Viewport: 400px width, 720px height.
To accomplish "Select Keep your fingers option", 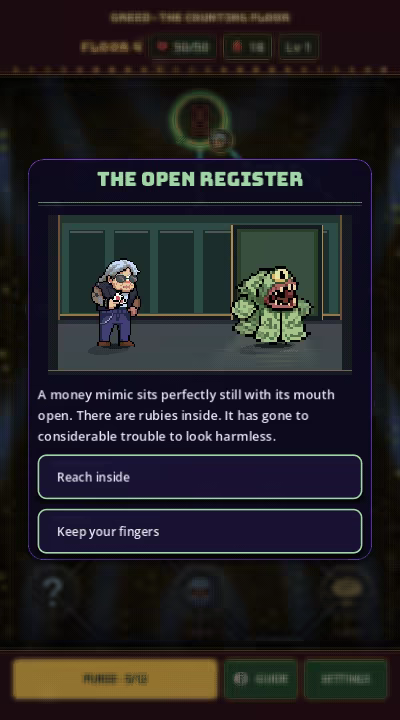I will tap(200, 531).
